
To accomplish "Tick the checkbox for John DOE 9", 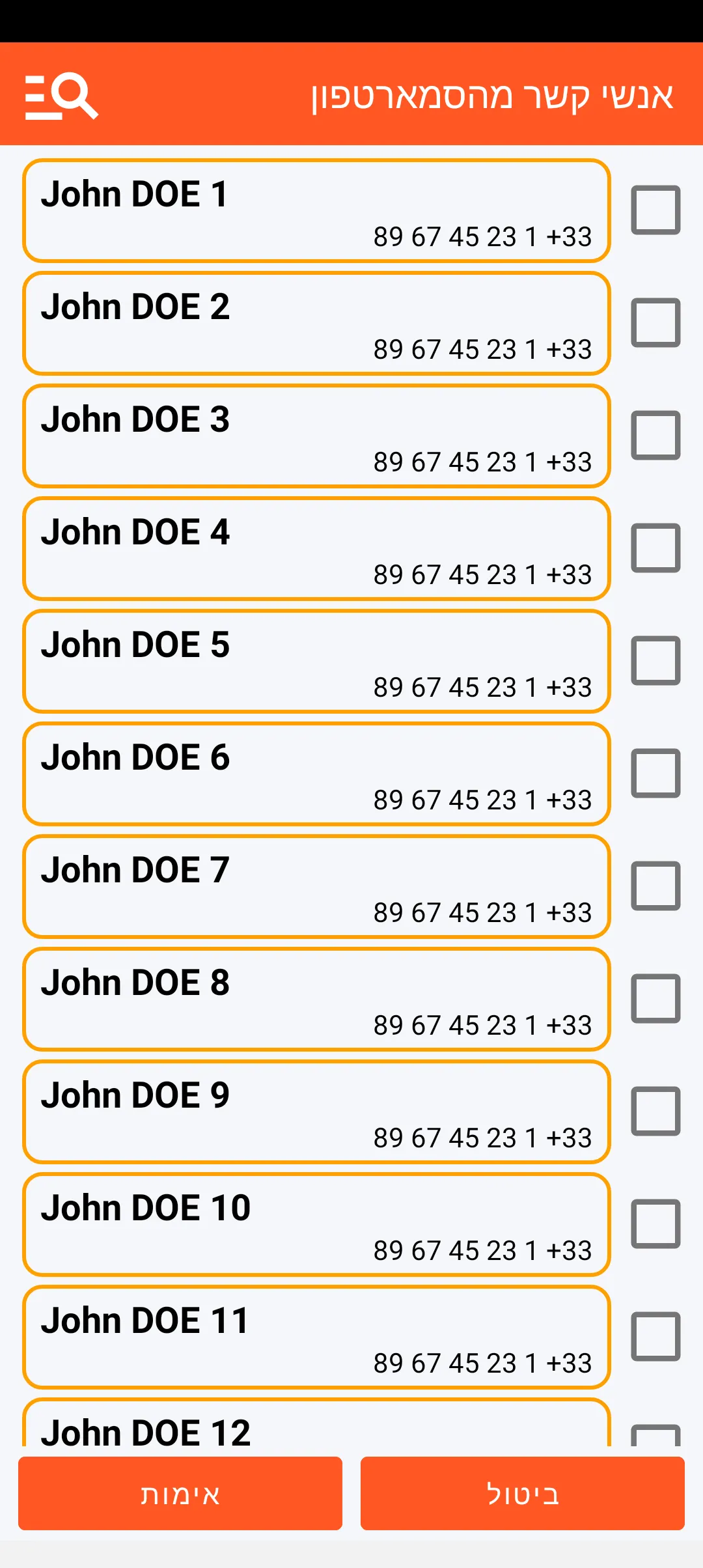I will click(x=655, y=1111).
